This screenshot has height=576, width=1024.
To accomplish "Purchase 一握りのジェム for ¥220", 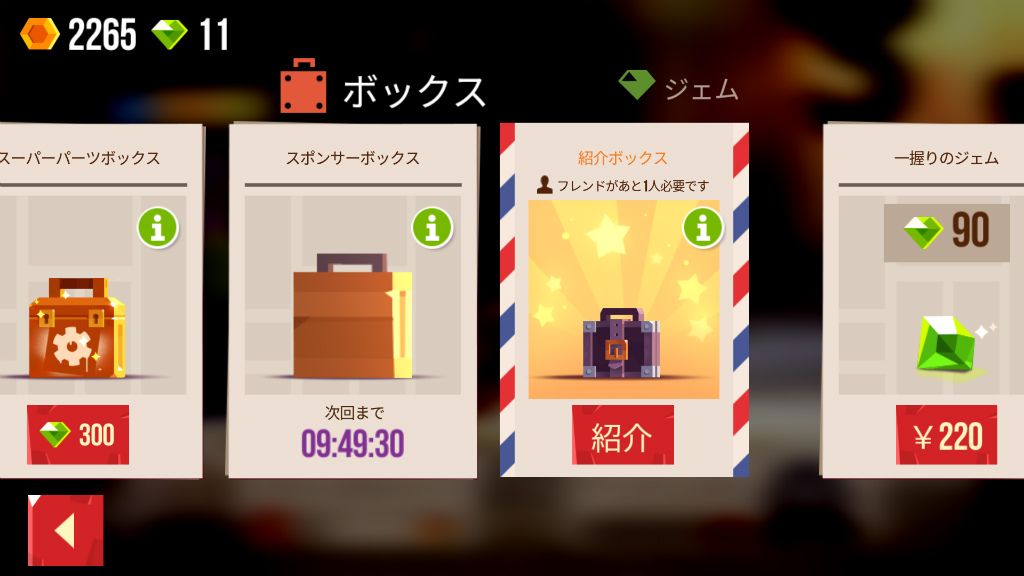I will point(946,435).
